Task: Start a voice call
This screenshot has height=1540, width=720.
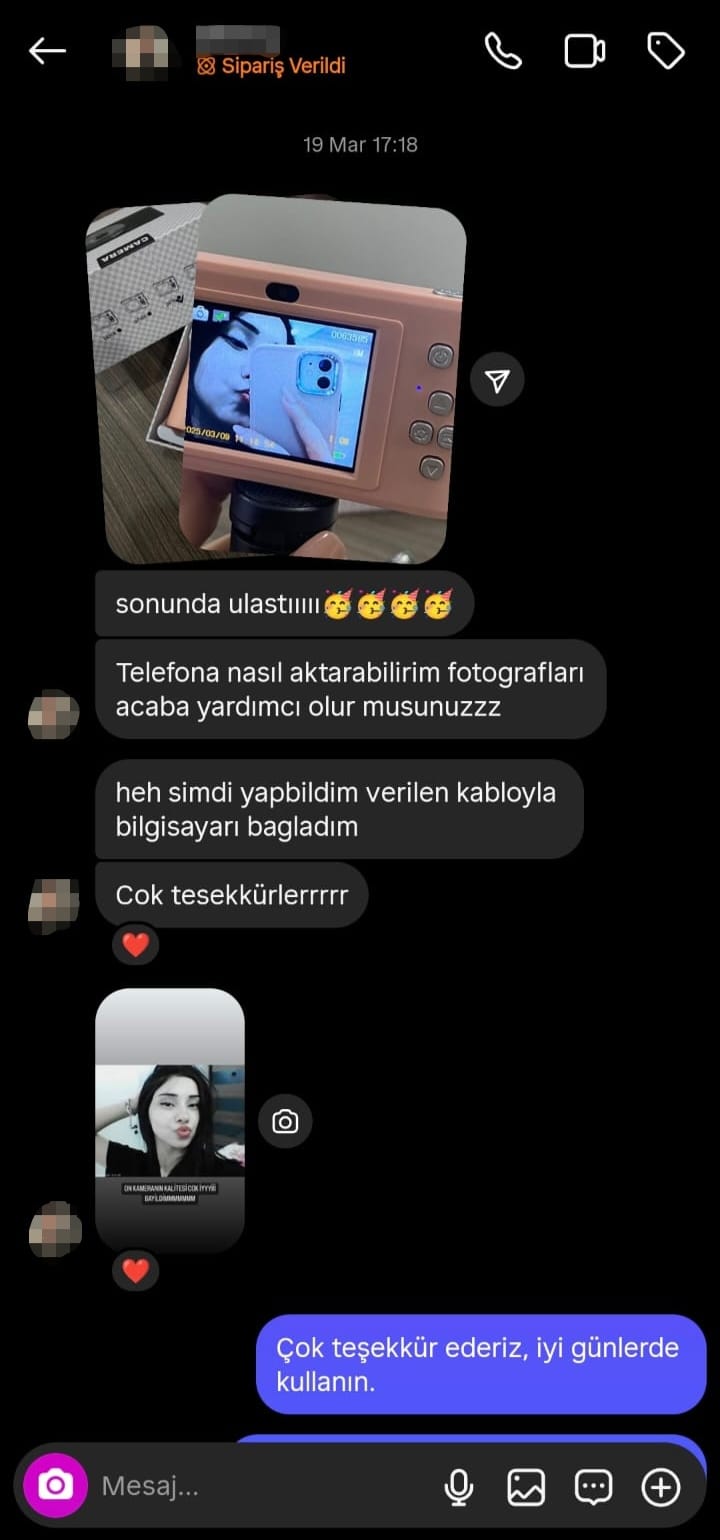Action: [502, 51]
